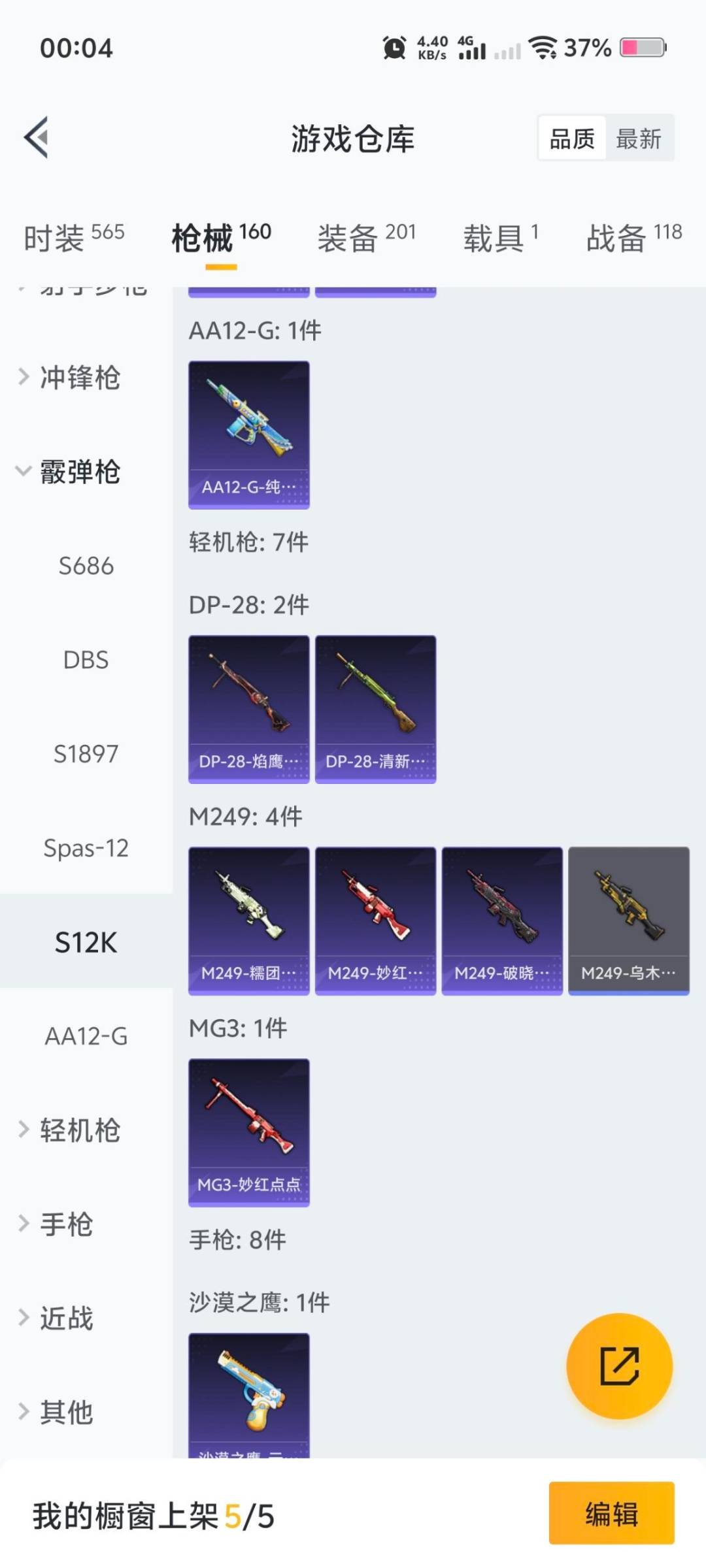Switch sorting to 最新 mode
Screen dimensions: 706x1568
click(639, 139)
